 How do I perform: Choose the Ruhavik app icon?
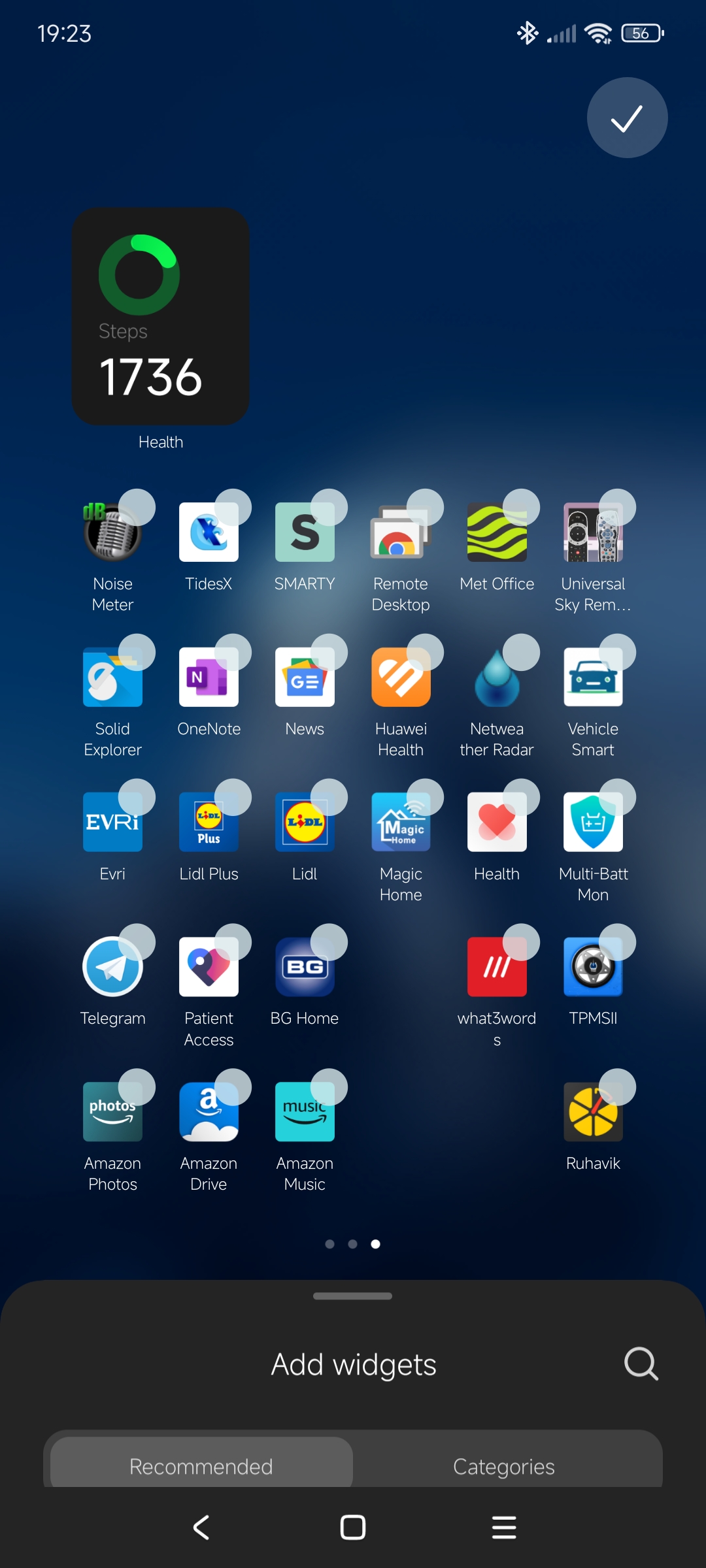593,1112
